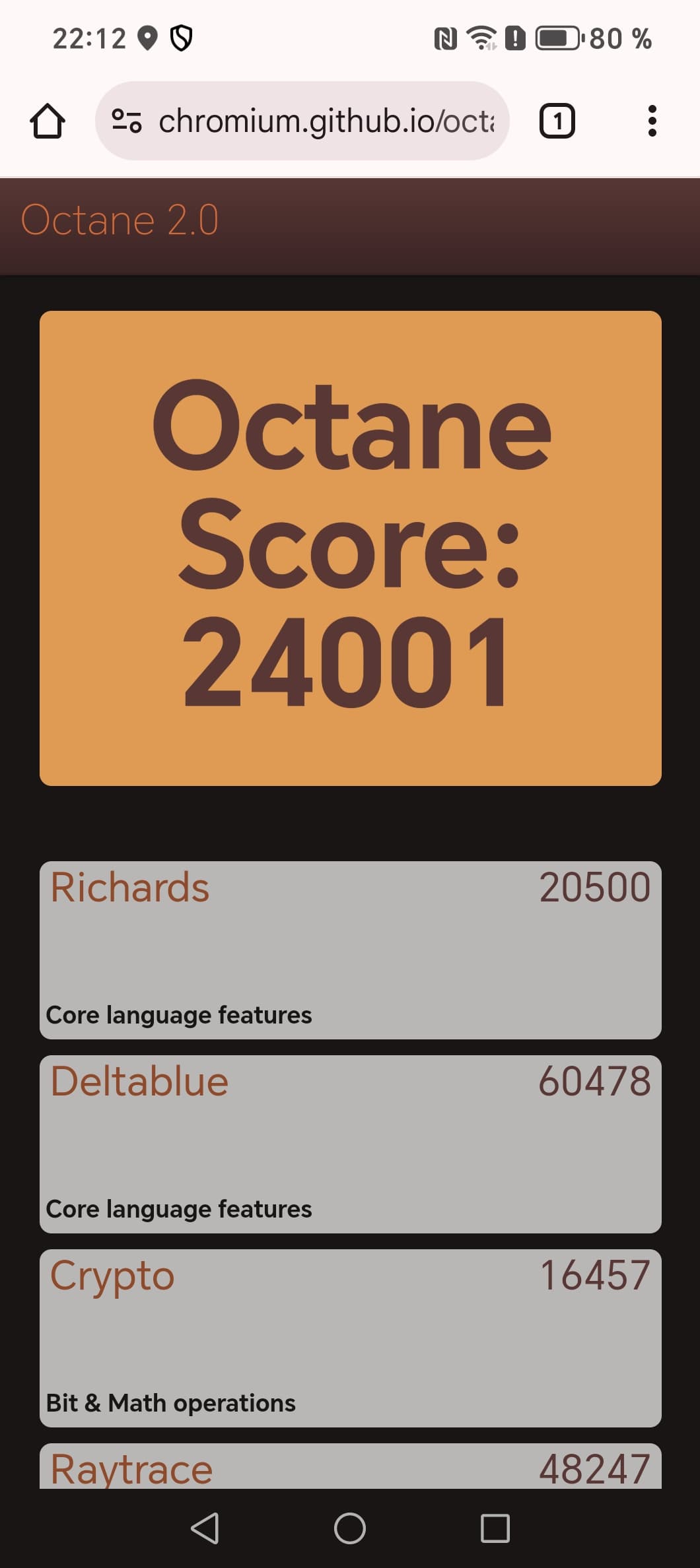Open the Raytrace benchmark card
700x1568 pixels.
pyautogui.click(x=350, y=1468)
